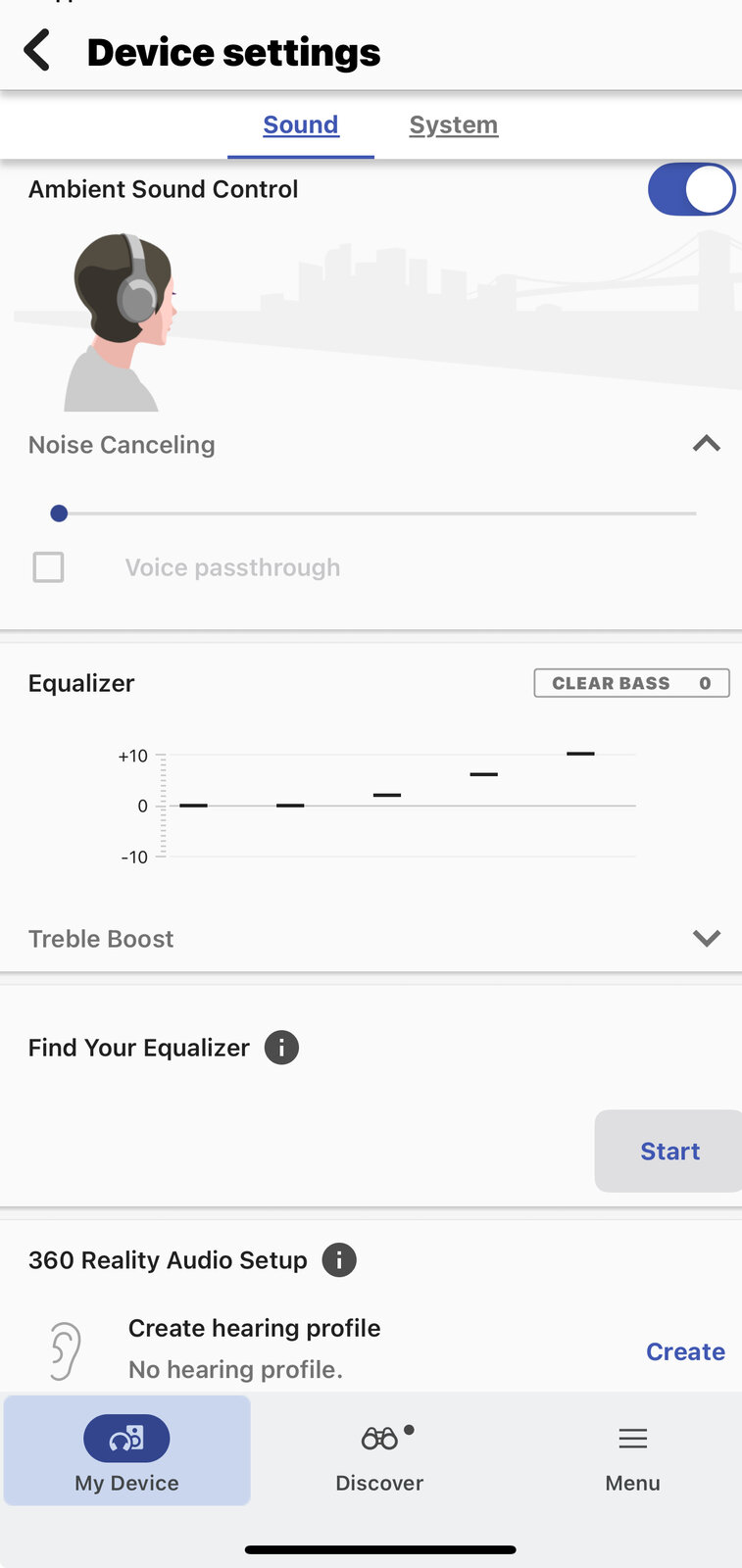Open the Treble Boost preset dropdown
This screenshot has height=1568, width=742.
click(706, 939)
